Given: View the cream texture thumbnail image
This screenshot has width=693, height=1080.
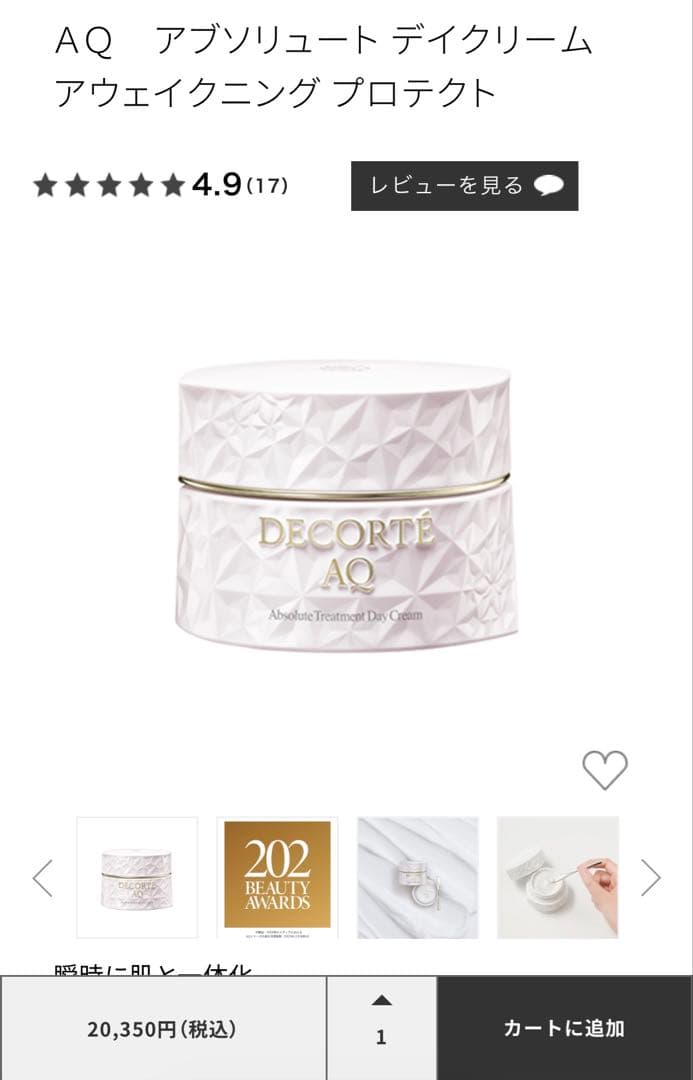Looking at the screenshot, I should (418, 878).
